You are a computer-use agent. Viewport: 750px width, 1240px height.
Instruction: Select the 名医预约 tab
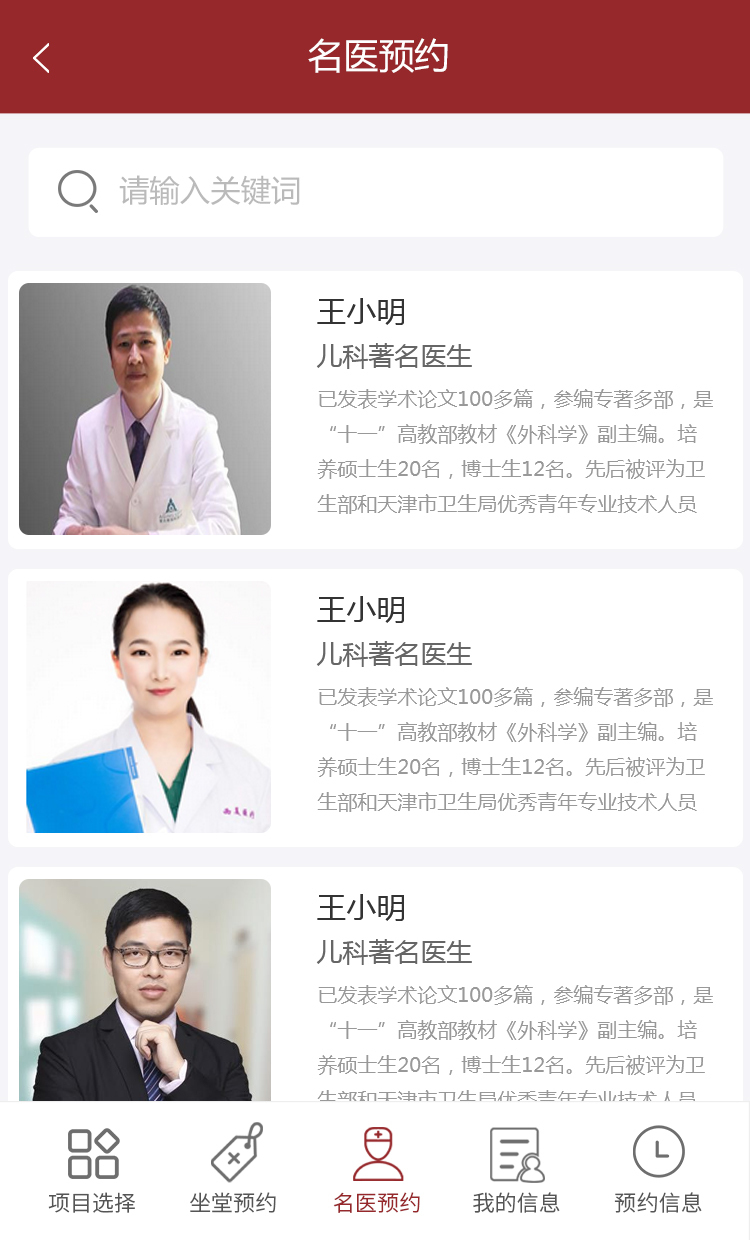coord(377,1170)
